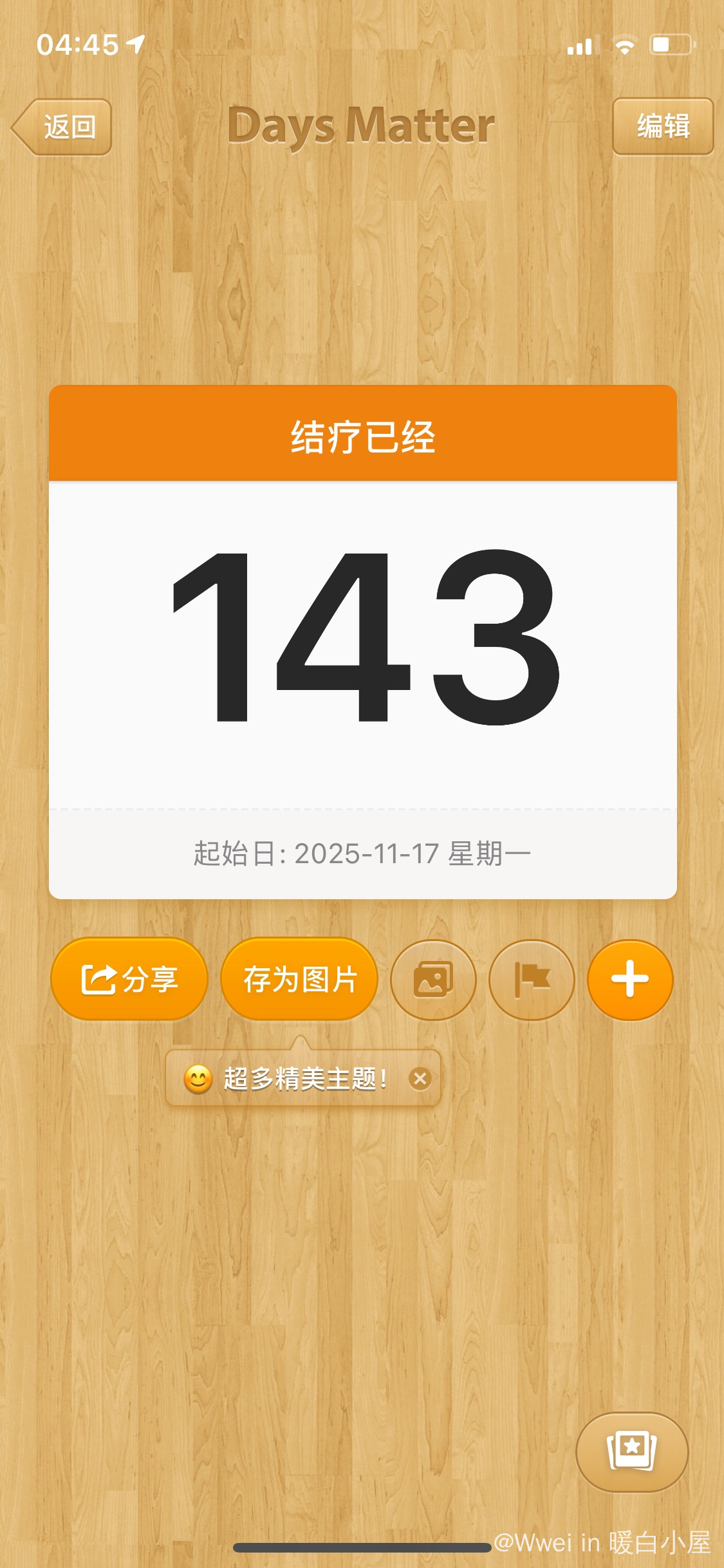
Task: Open the background image picker icon
Action: coord(433,980)
